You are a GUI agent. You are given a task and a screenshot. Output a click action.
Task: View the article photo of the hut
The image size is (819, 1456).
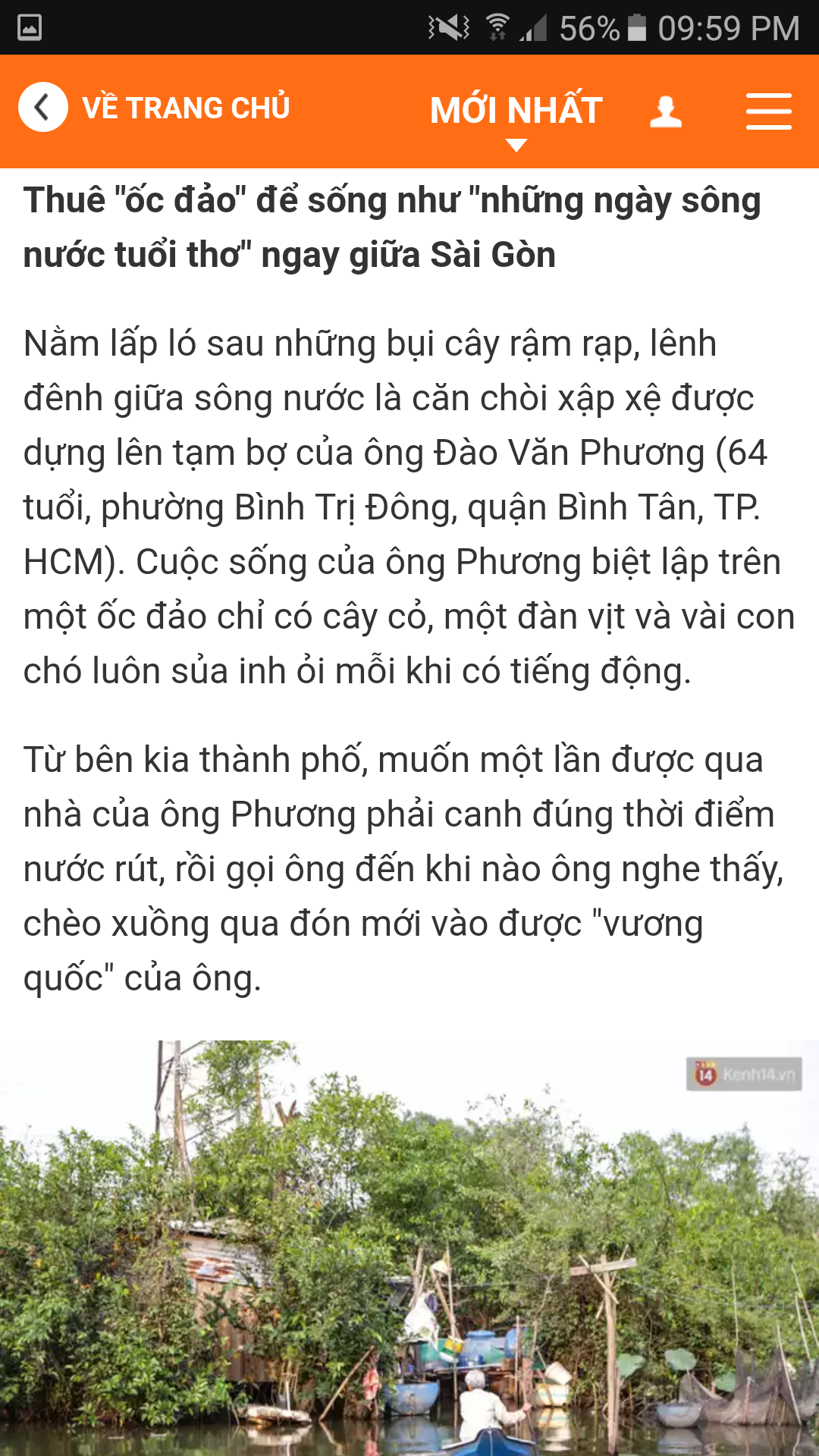[409, 1247]
